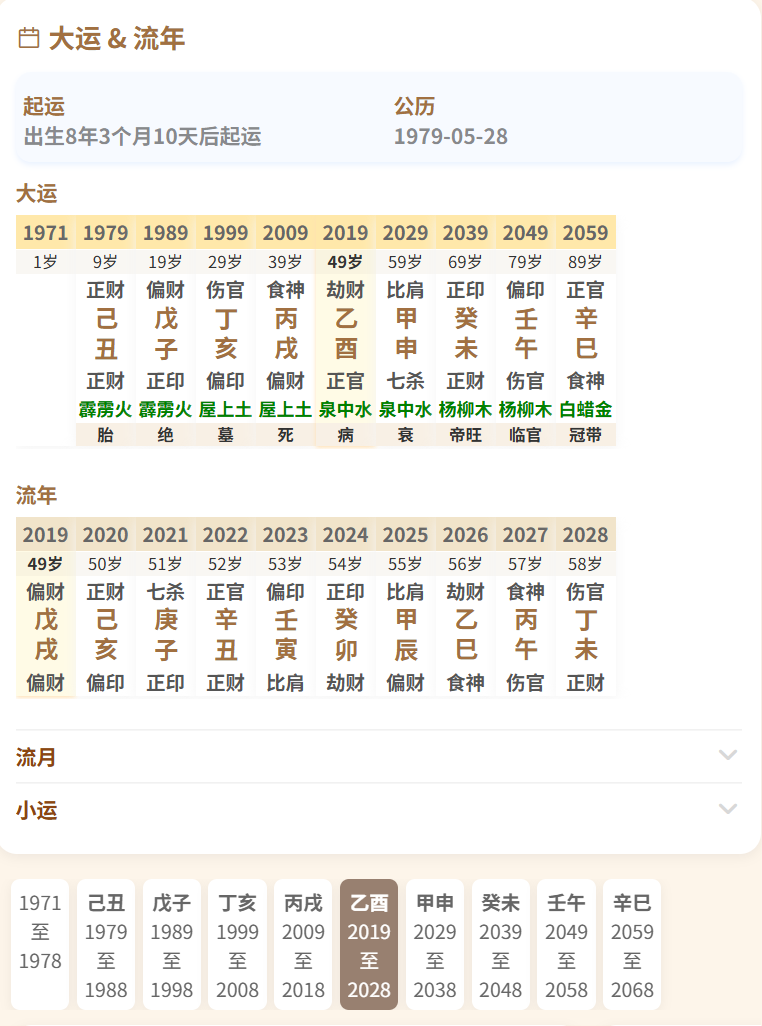The image size is (762, 1026).
Task: Select the 辛巳 2059至2068 period chip
Action: click(x=632, y=944)
